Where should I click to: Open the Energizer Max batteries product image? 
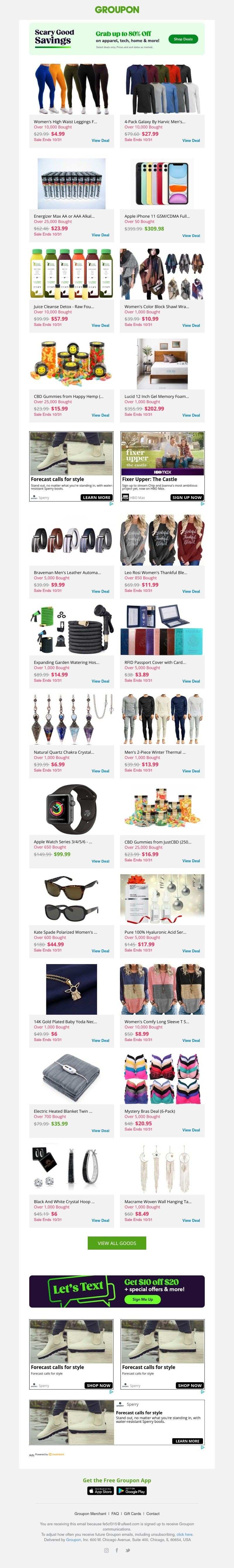[72, 184]
